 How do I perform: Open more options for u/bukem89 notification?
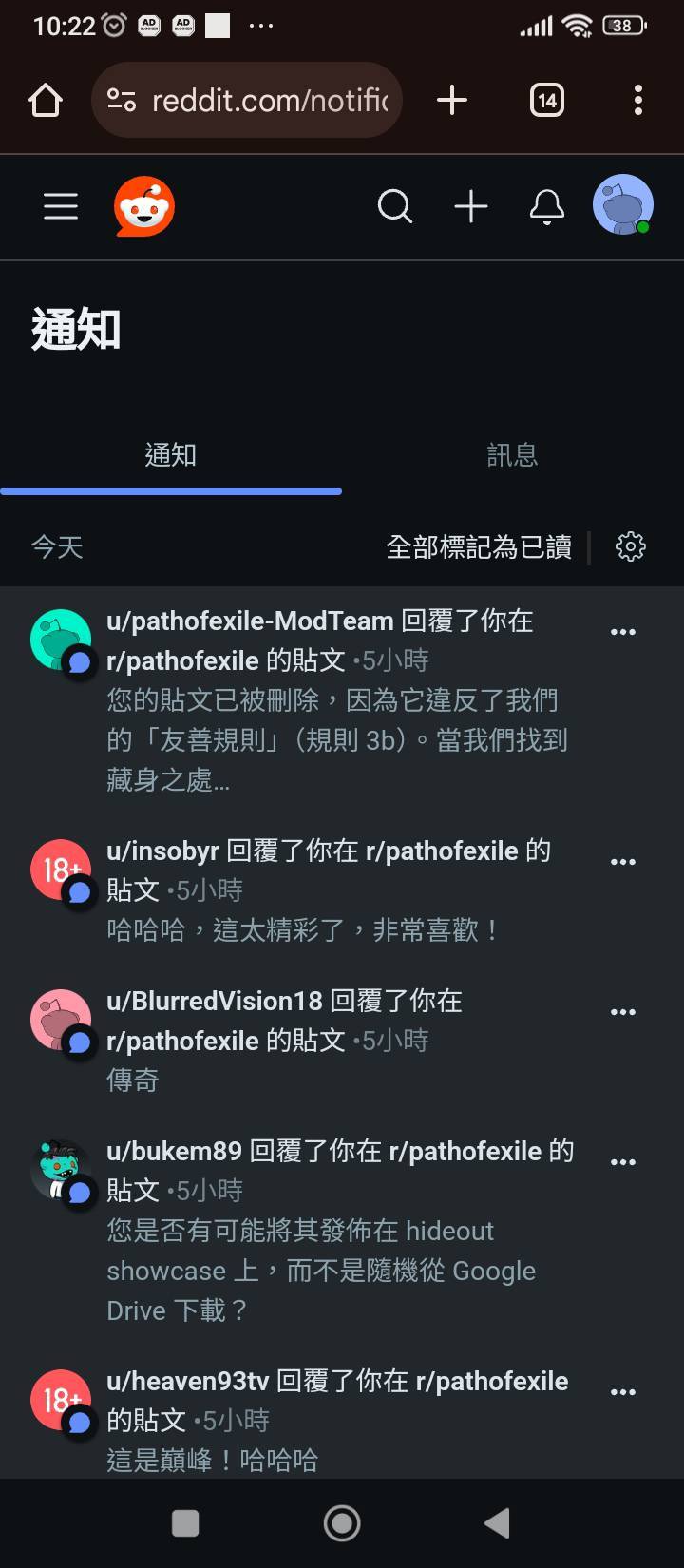click(x=623, y=1162)
